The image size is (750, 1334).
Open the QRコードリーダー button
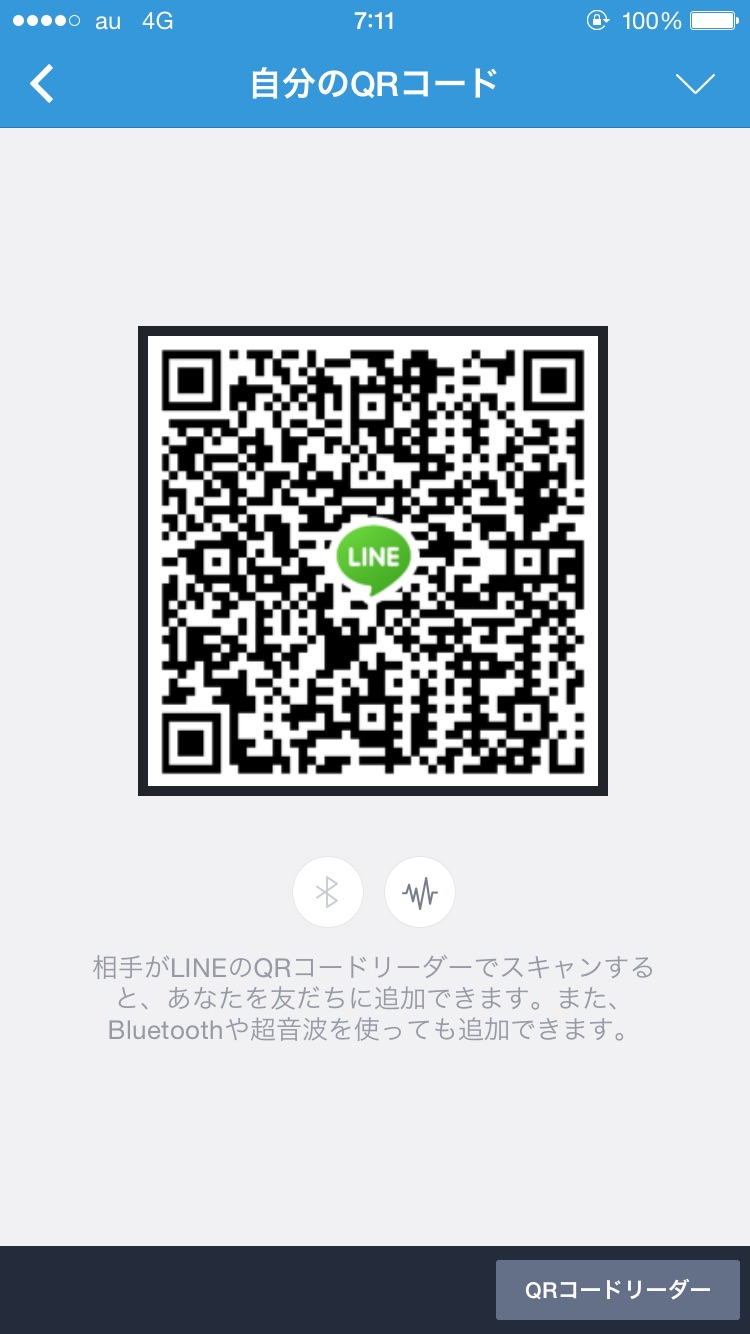[618, 1290]
